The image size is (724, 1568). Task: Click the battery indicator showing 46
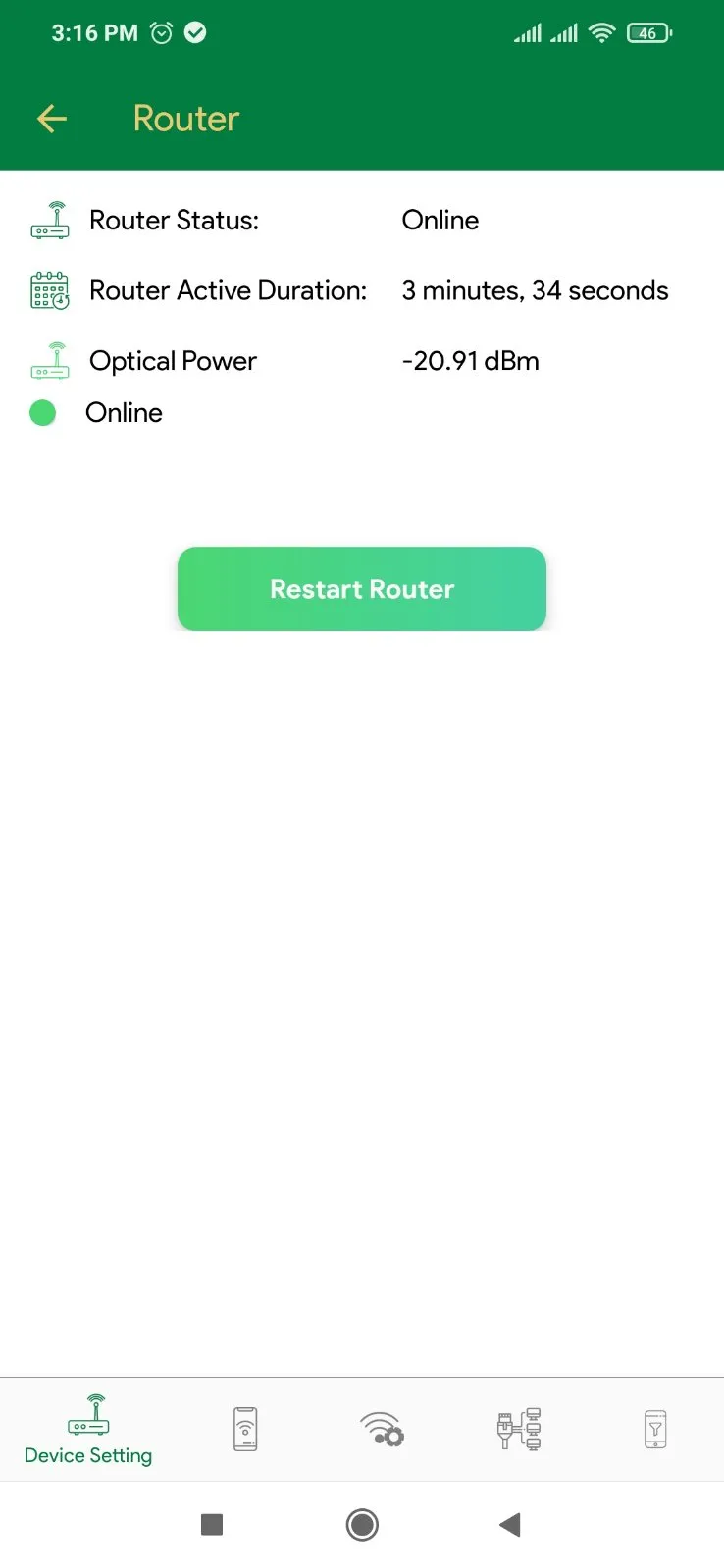point(647,32)
